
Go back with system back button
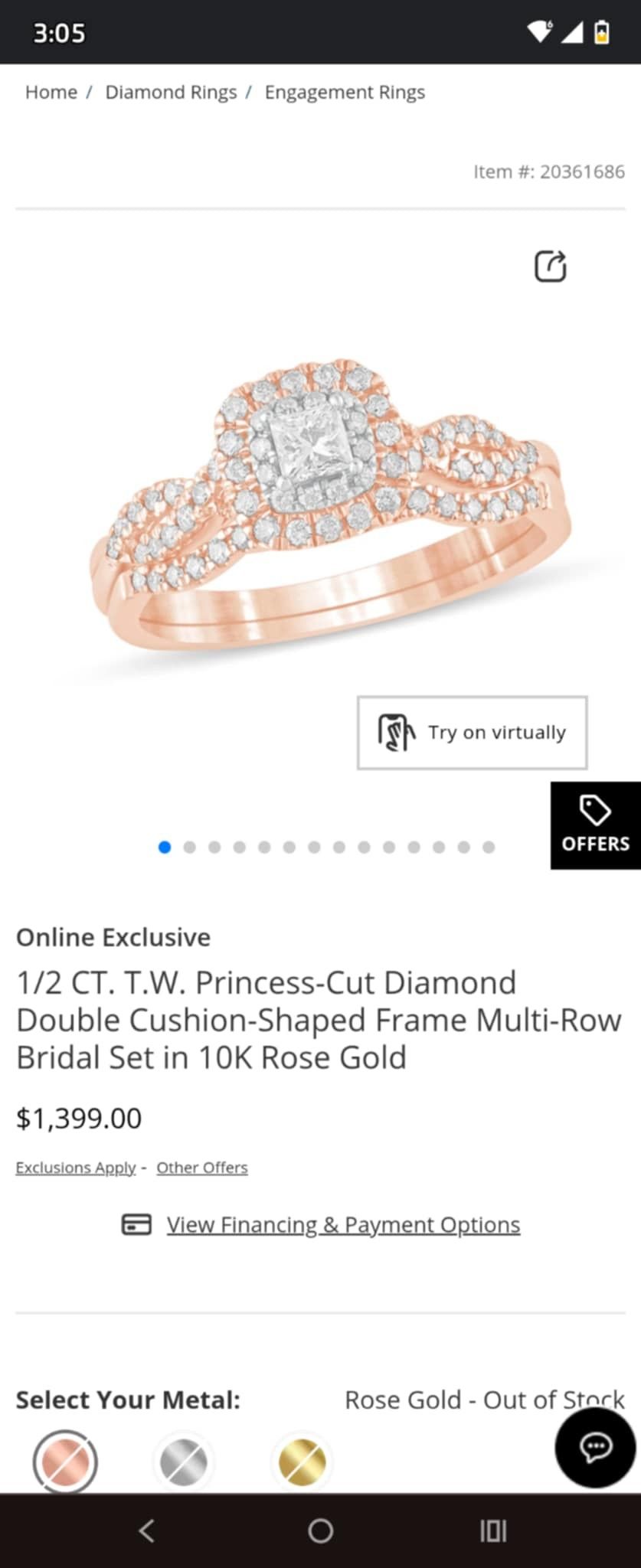tap(146, 1530)
